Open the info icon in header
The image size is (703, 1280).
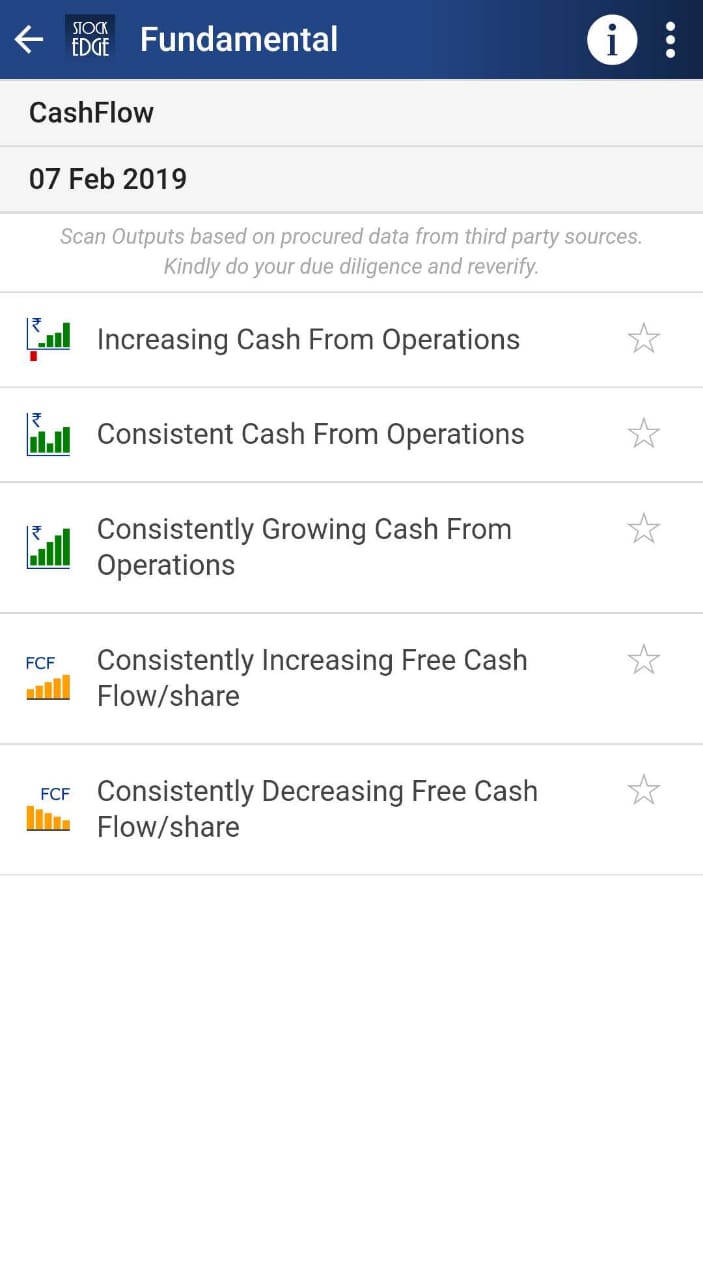(611, 40)
